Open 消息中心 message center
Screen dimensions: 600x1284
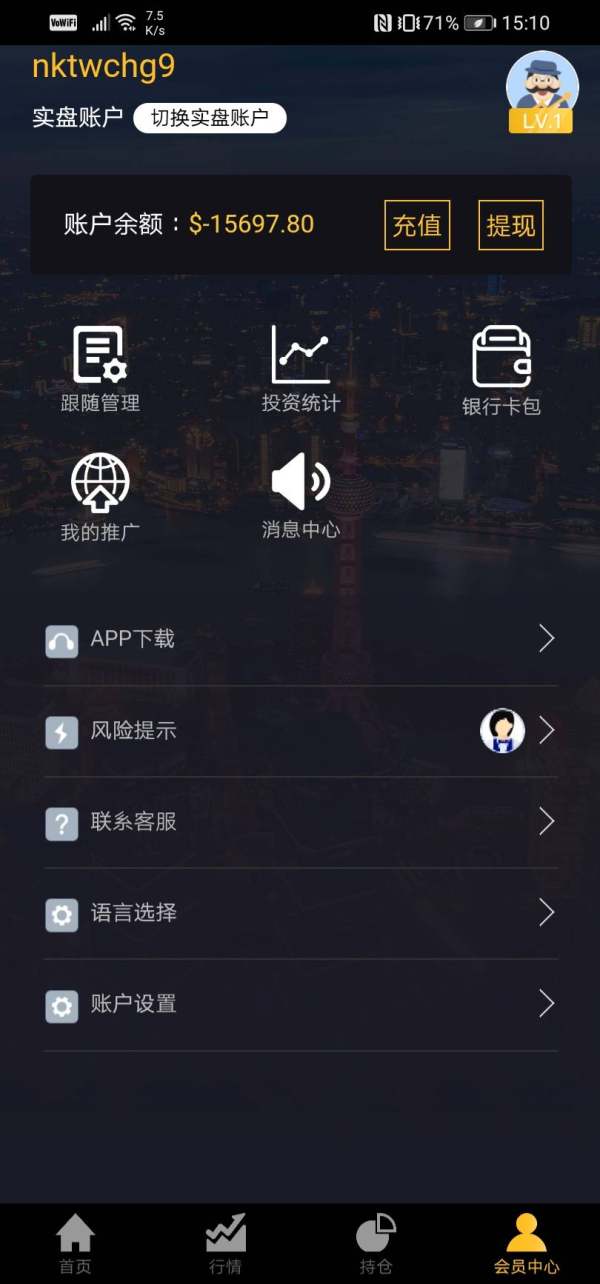point(301,496)
